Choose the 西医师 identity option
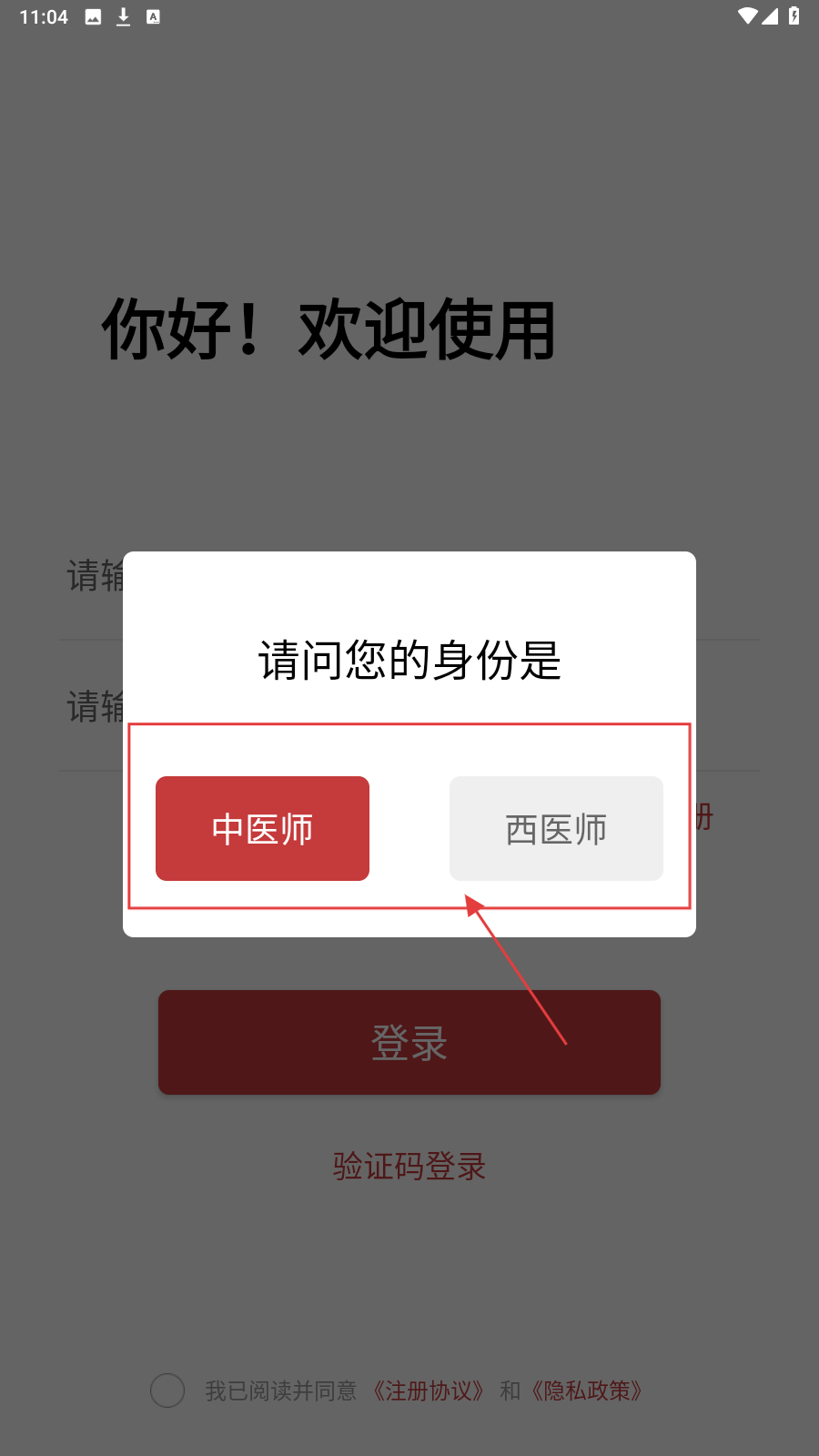Viewport: 819px width, 1456px height. click(556, 828)
